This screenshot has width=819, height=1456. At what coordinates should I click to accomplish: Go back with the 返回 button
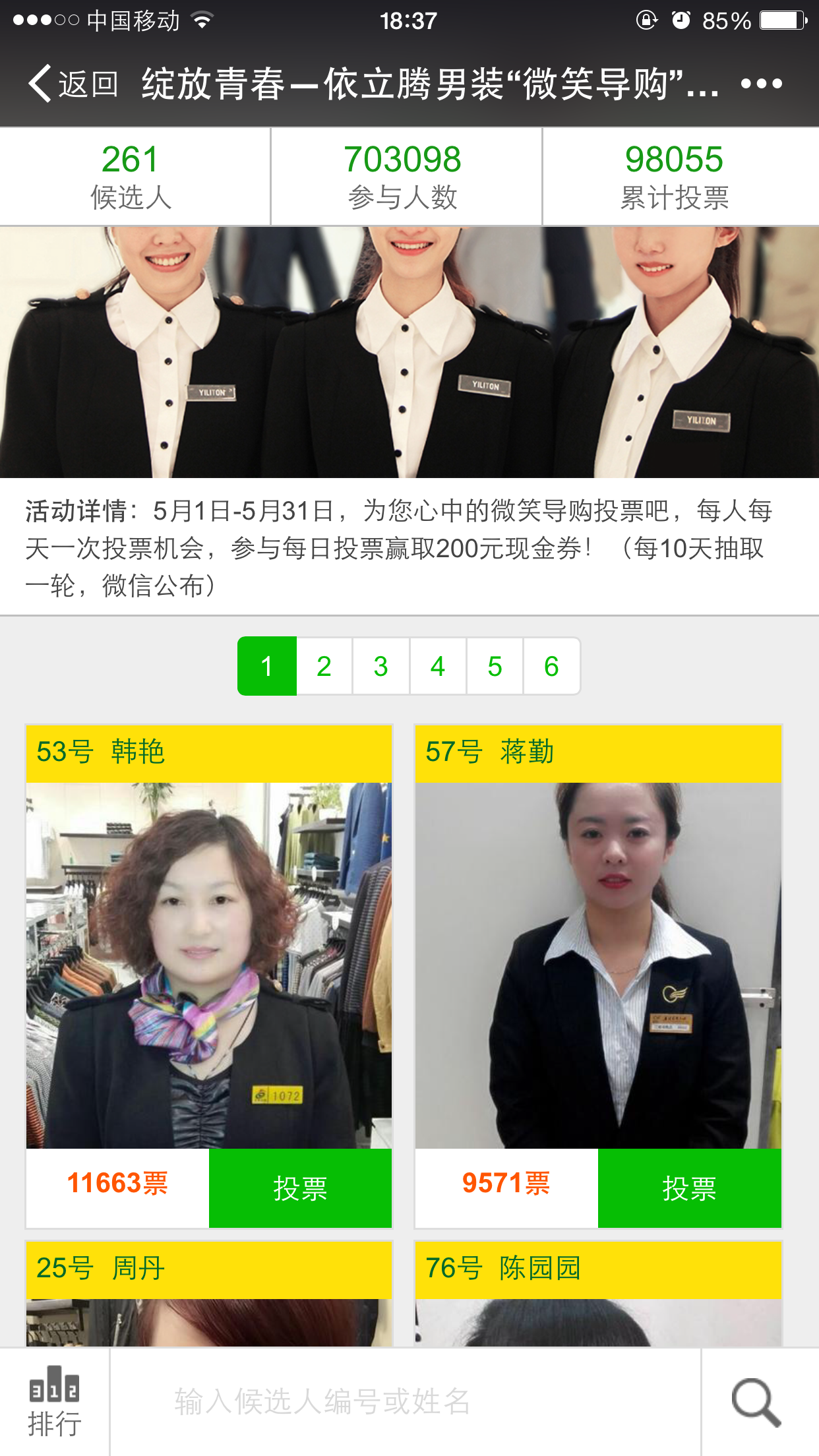coord(73,84)
